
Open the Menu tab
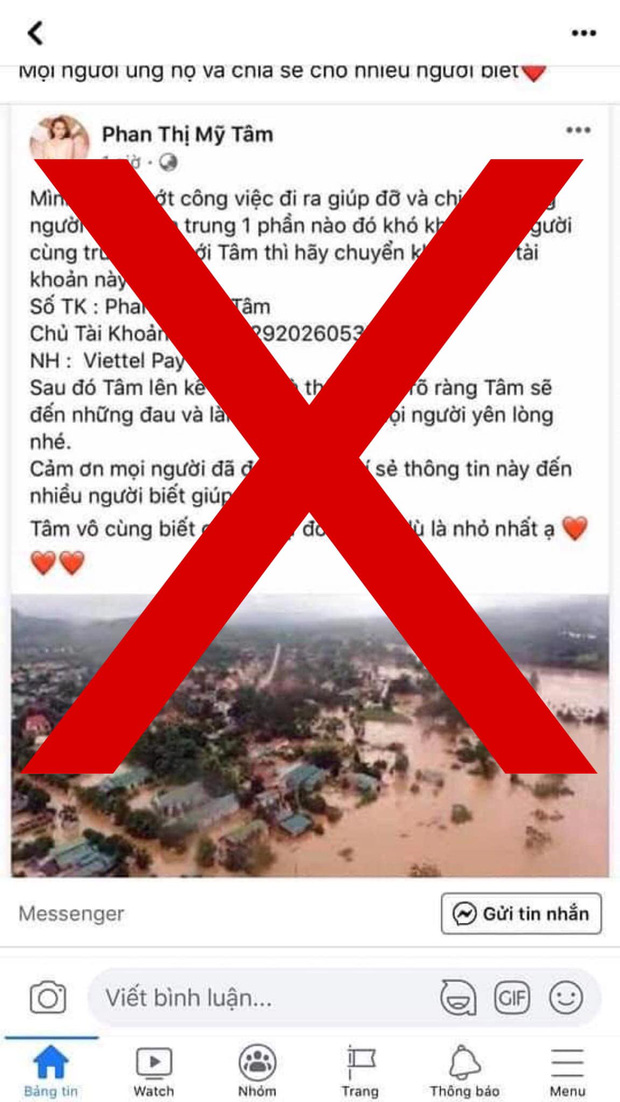pos(567,1070)
